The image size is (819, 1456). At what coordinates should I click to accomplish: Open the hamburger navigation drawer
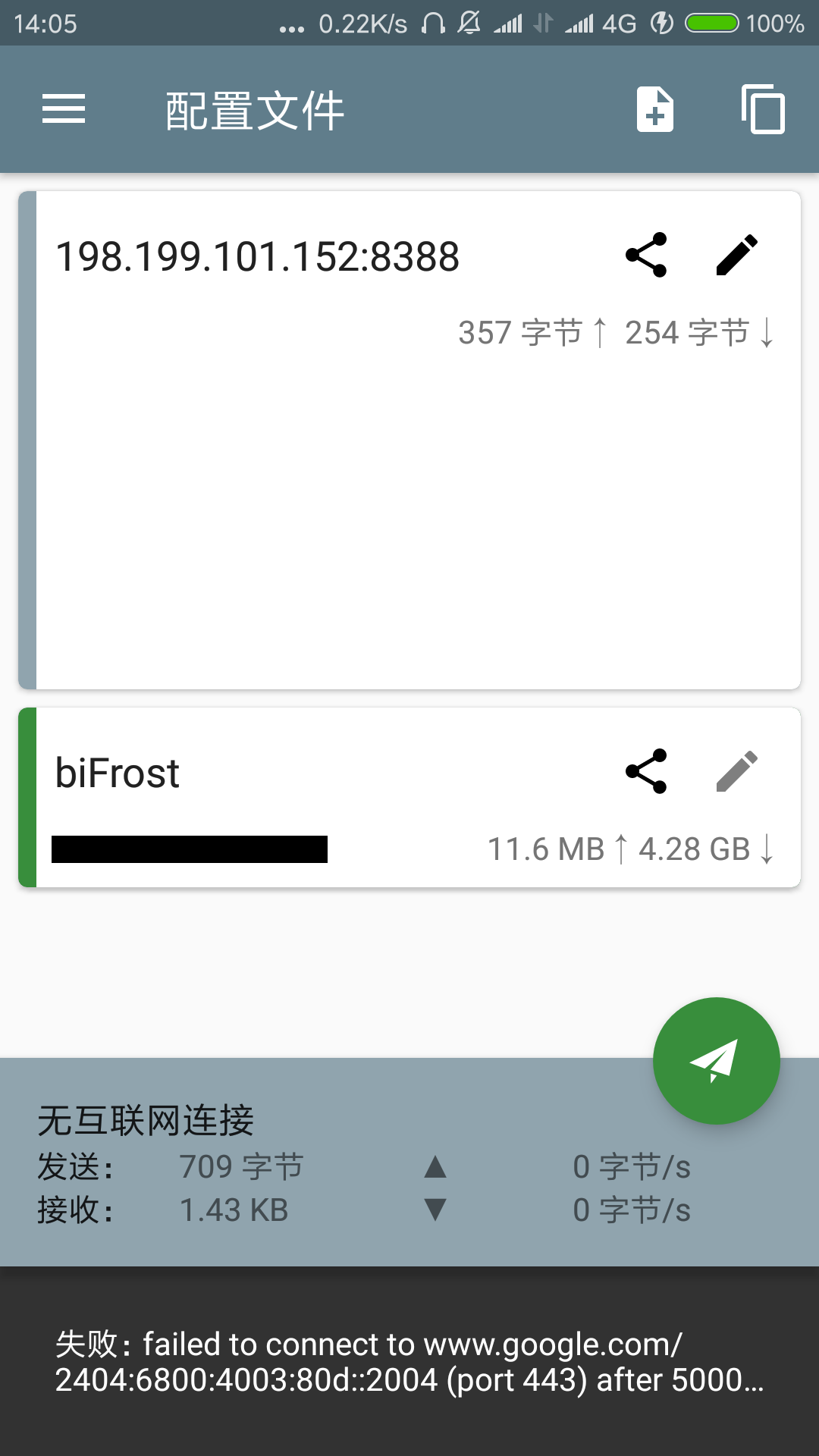(x=64, y=109)
